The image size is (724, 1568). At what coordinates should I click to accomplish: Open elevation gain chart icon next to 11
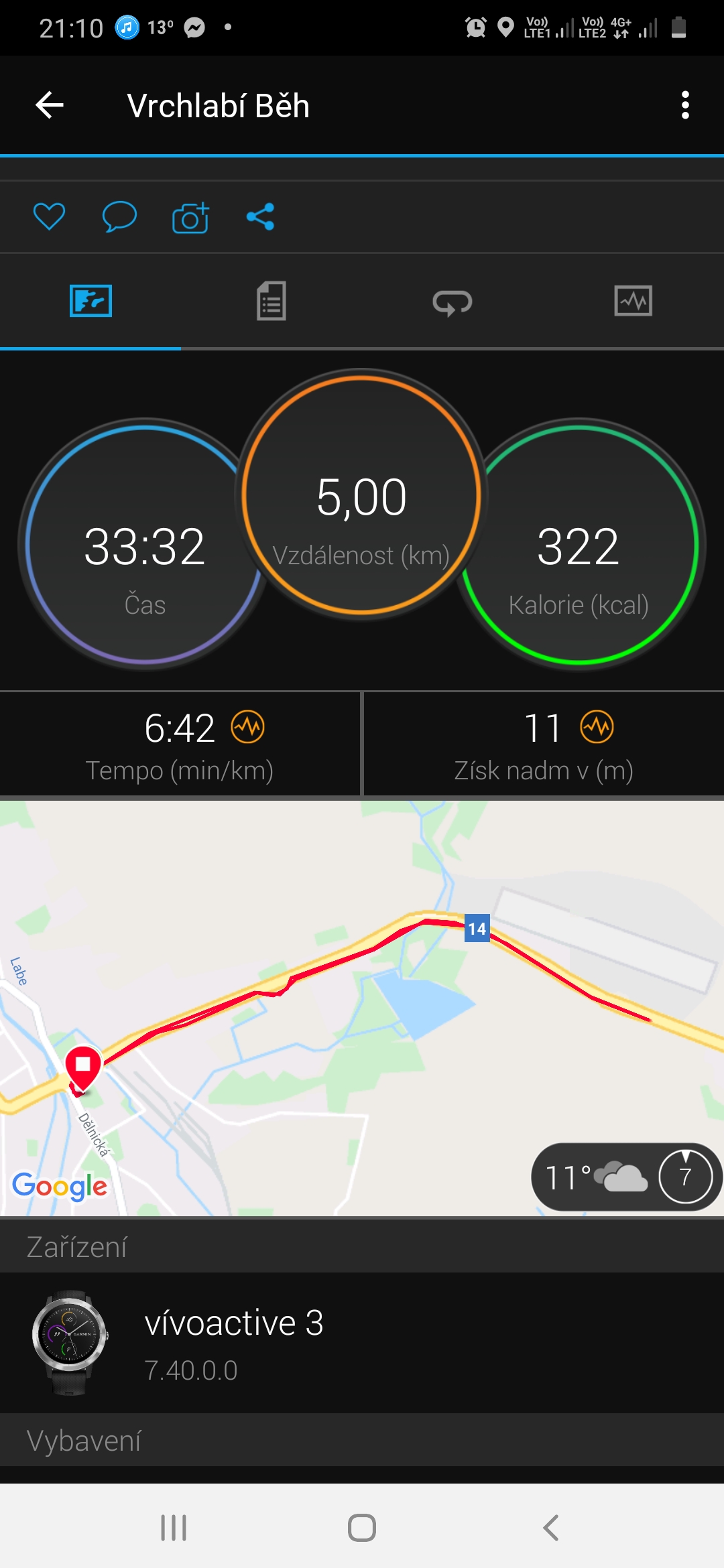(x=597, y=727)
